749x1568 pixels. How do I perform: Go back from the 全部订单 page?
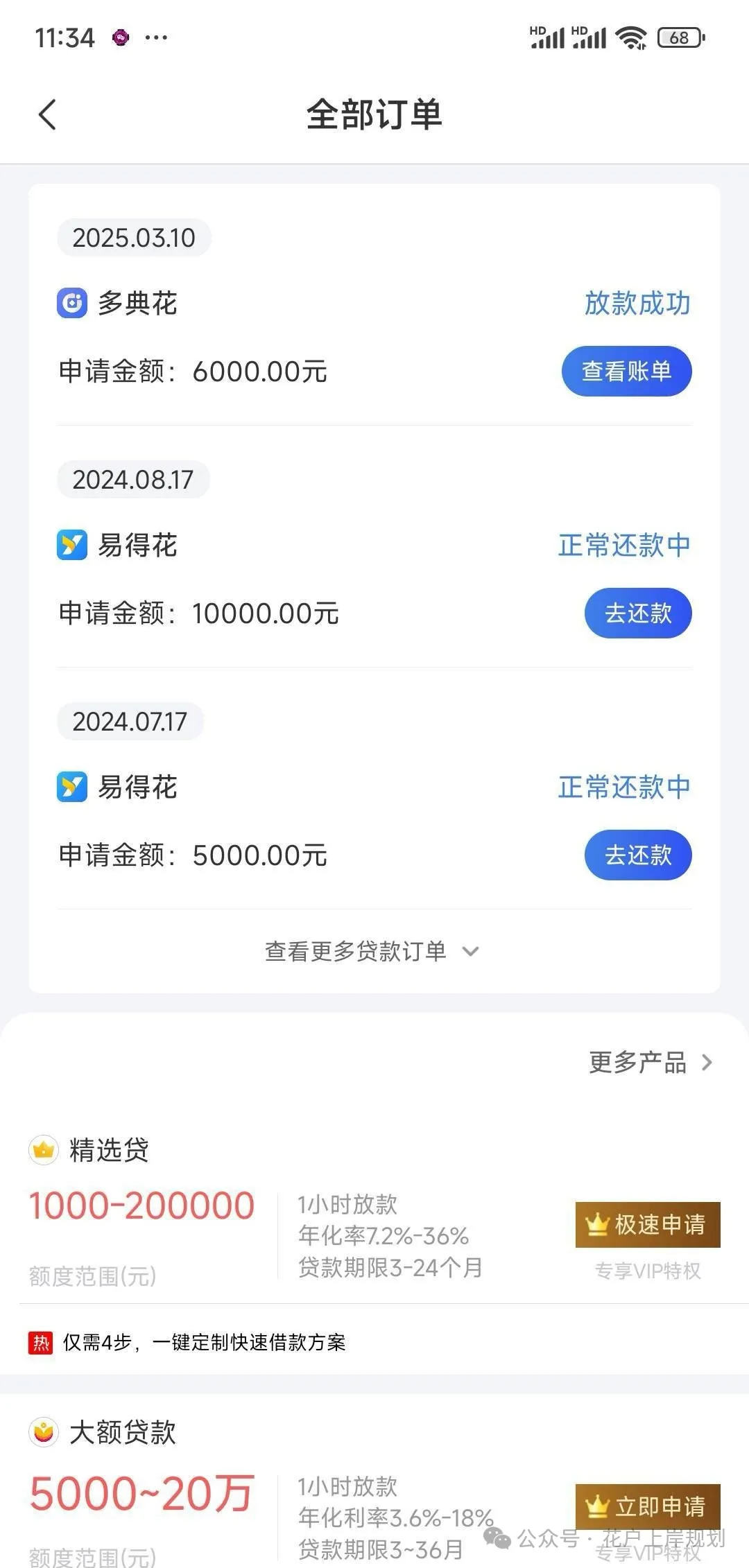pos(47,115)
